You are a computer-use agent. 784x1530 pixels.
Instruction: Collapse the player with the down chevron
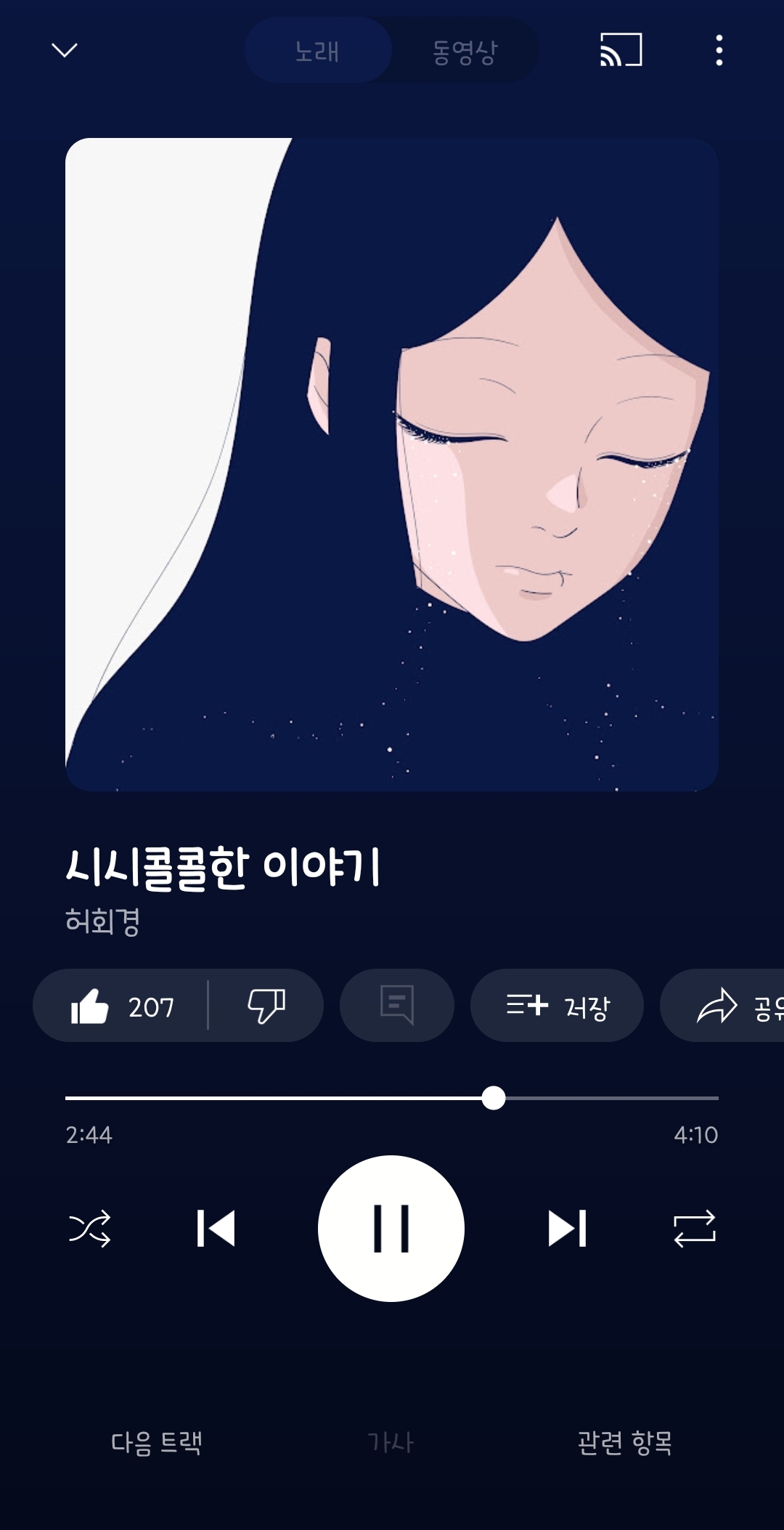click(x=65, y=50)
